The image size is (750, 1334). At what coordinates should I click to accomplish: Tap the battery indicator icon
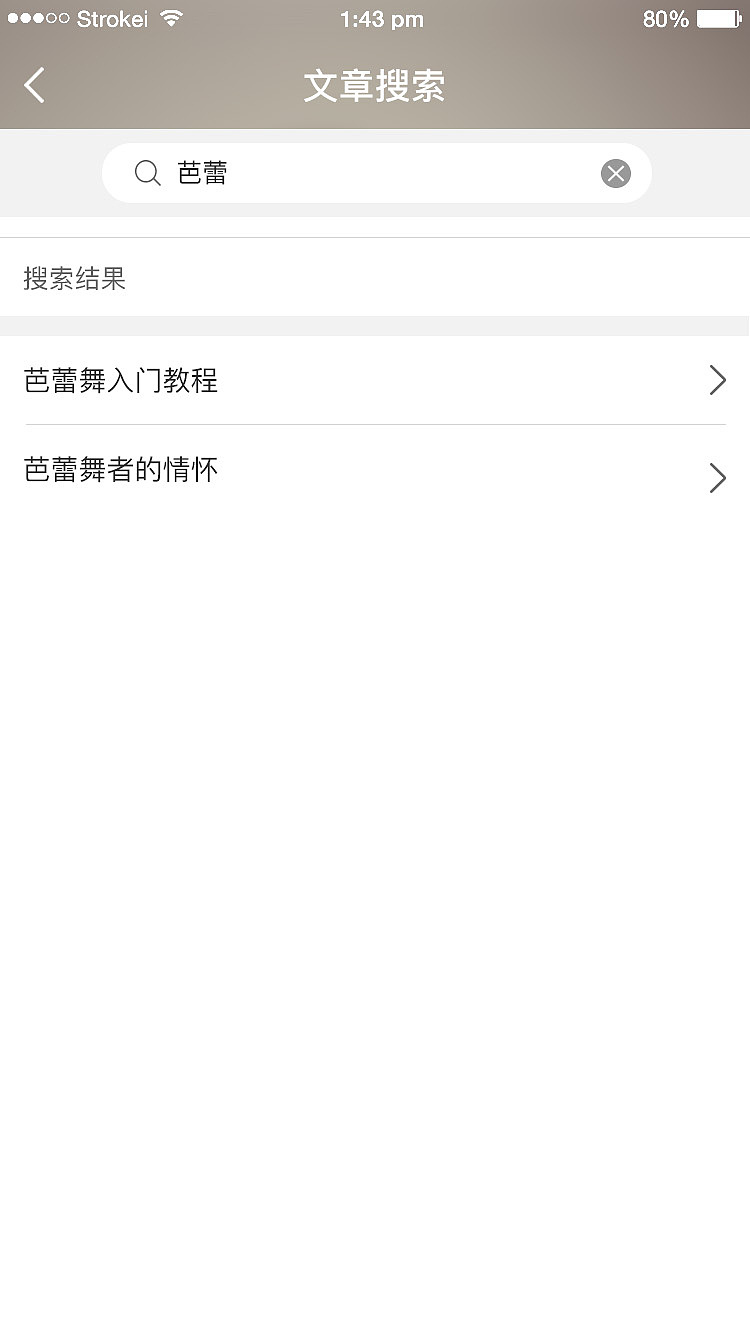tap(714, 17)
